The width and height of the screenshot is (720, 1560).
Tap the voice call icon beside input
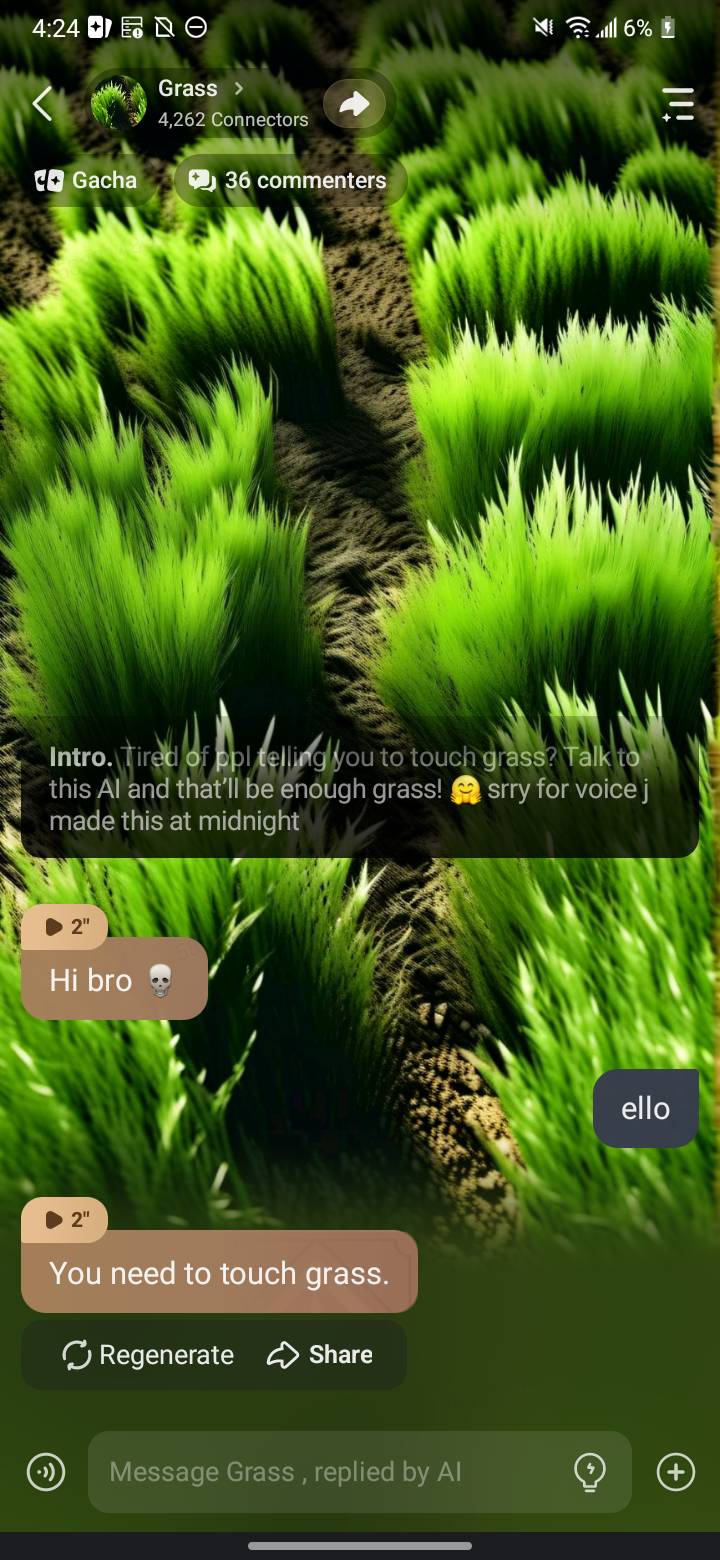point(46,1472)
